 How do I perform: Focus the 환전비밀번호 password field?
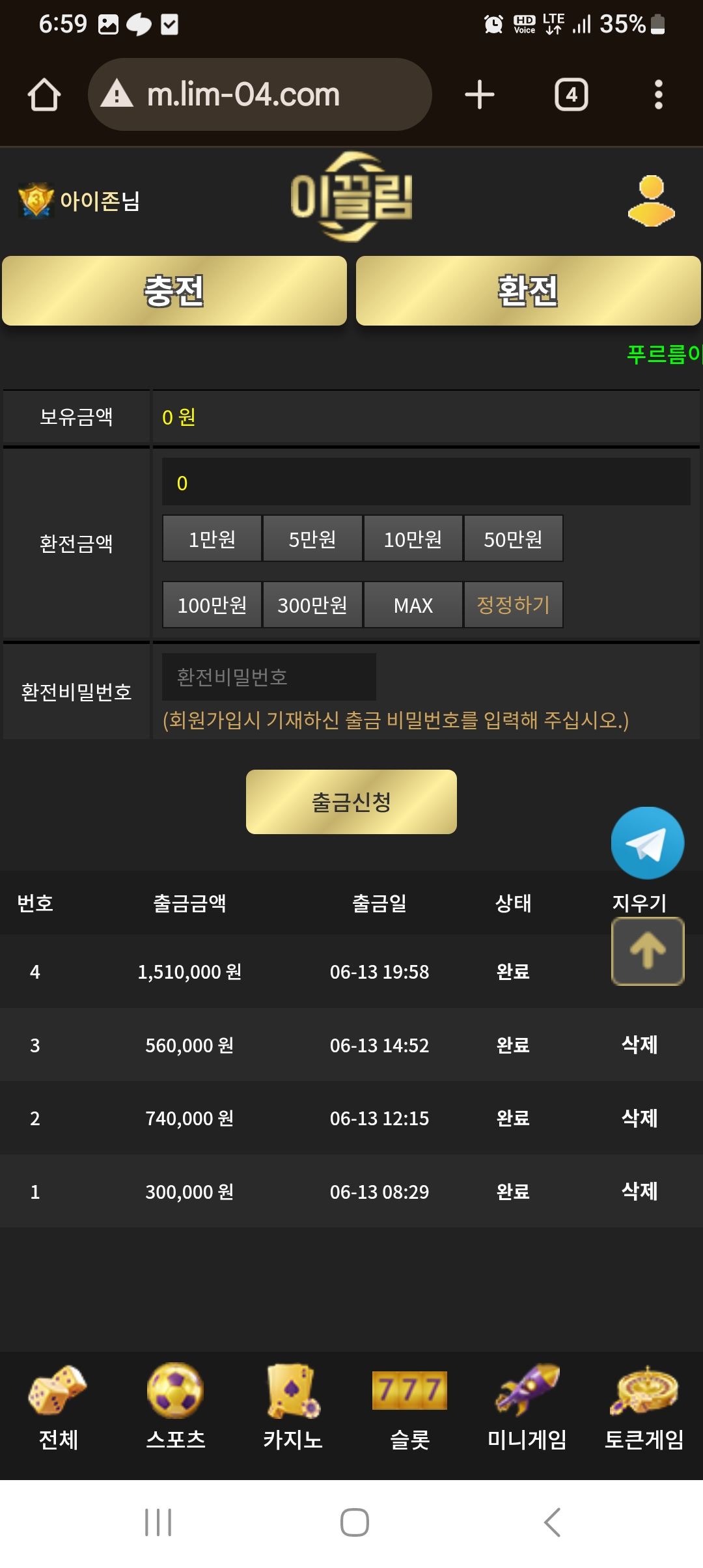[x=269, y=677]
